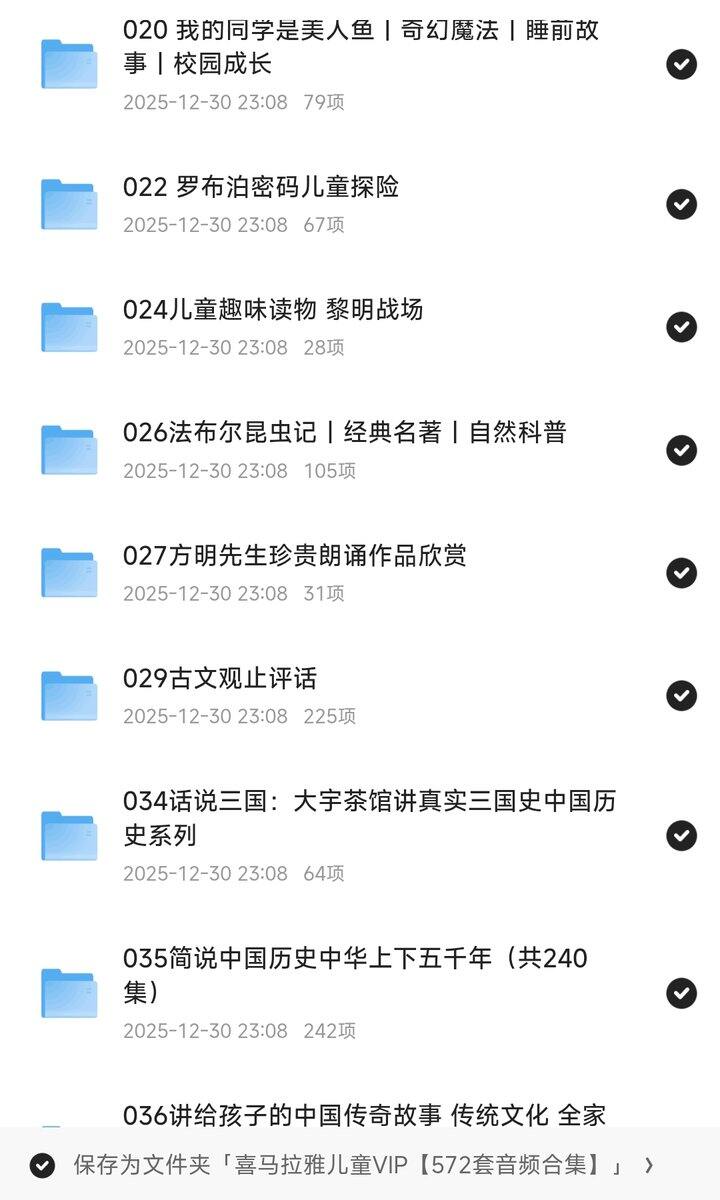Uncheck 027方明先生珍贵朗诵作品欣赏

point(682,573)
